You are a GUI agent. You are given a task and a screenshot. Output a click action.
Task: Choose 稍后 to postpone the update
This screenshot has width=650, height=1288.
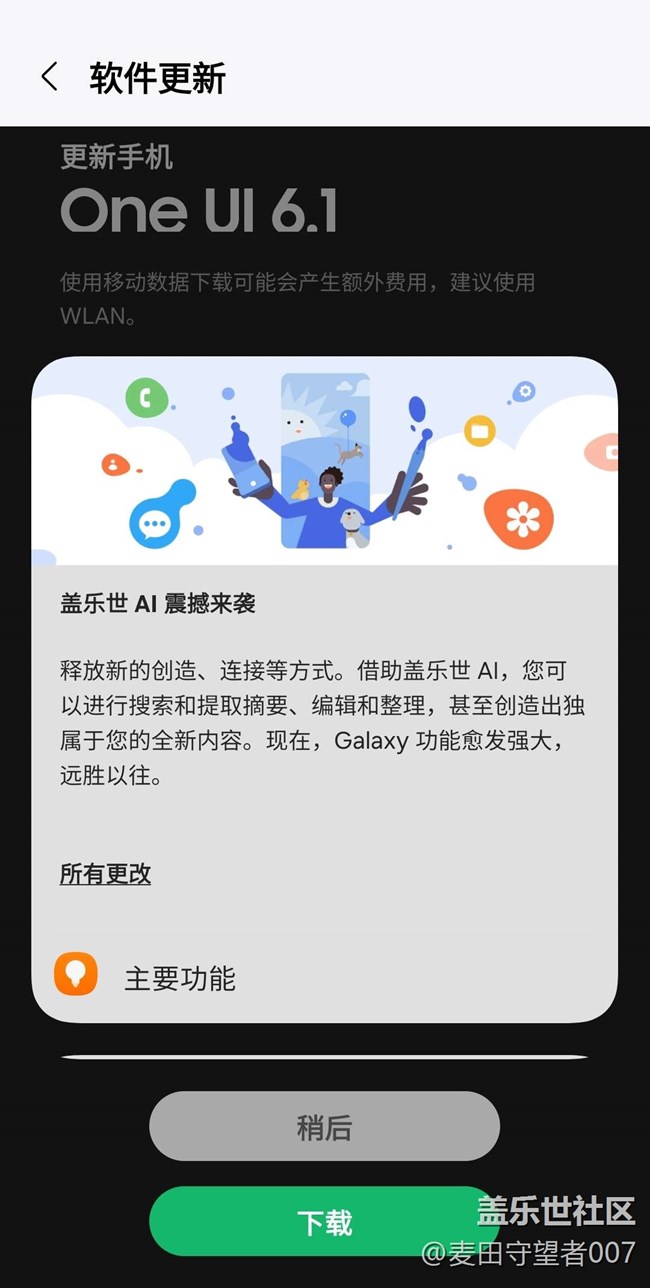324,1127
